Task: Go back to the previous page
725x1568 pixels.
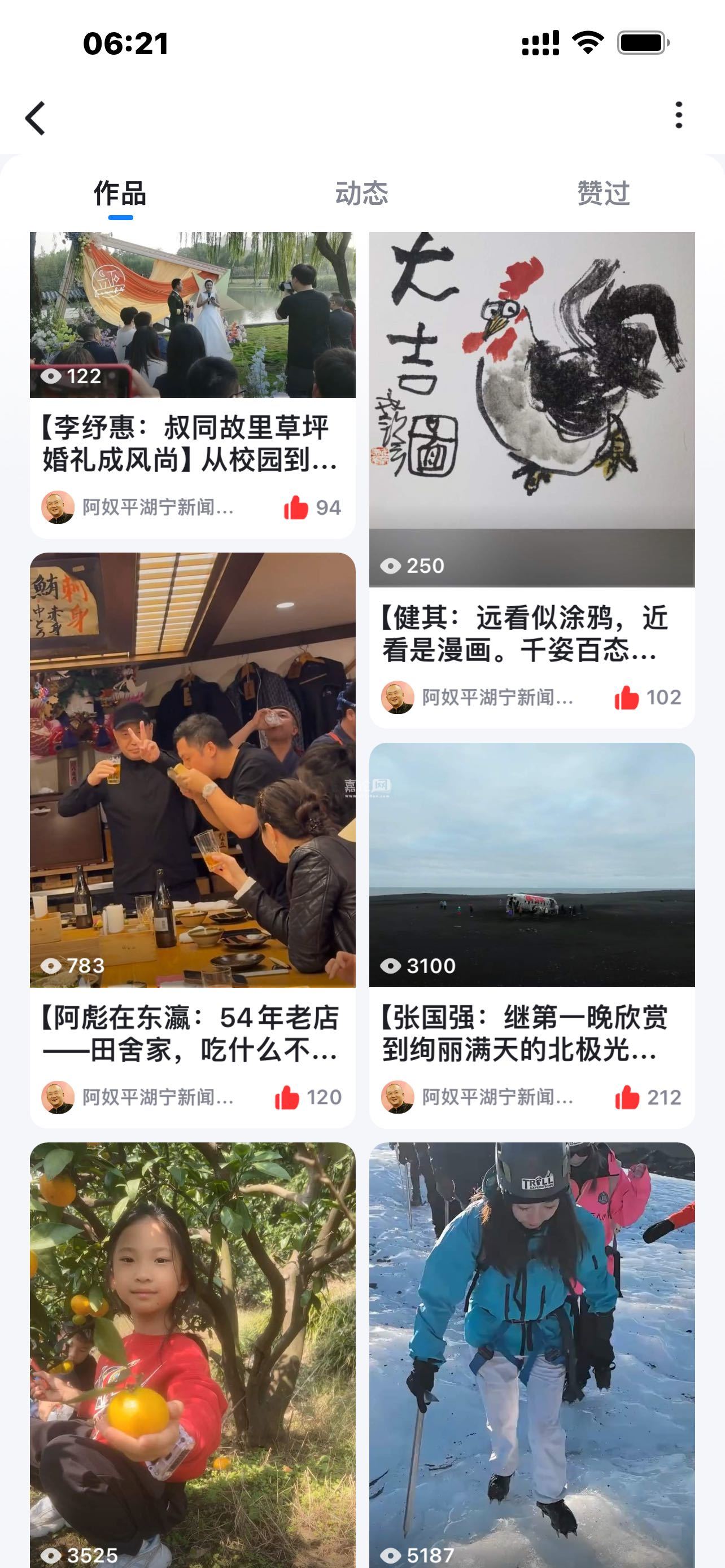Action: click(36, 117)
